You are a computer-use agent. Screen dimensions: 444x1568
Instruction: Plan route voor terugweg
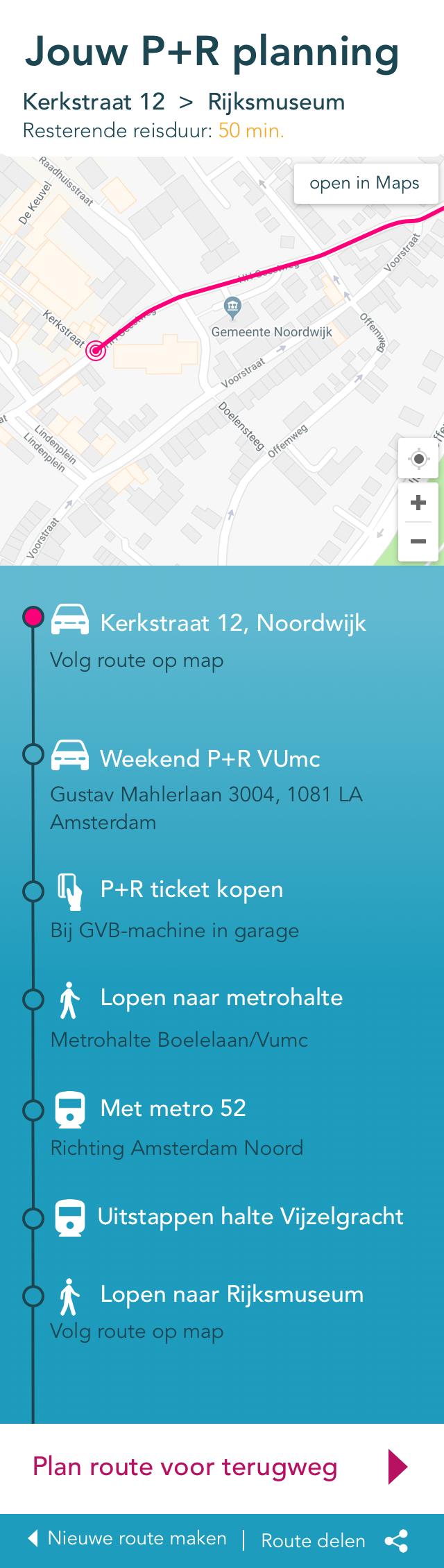tap(221, 1467)
